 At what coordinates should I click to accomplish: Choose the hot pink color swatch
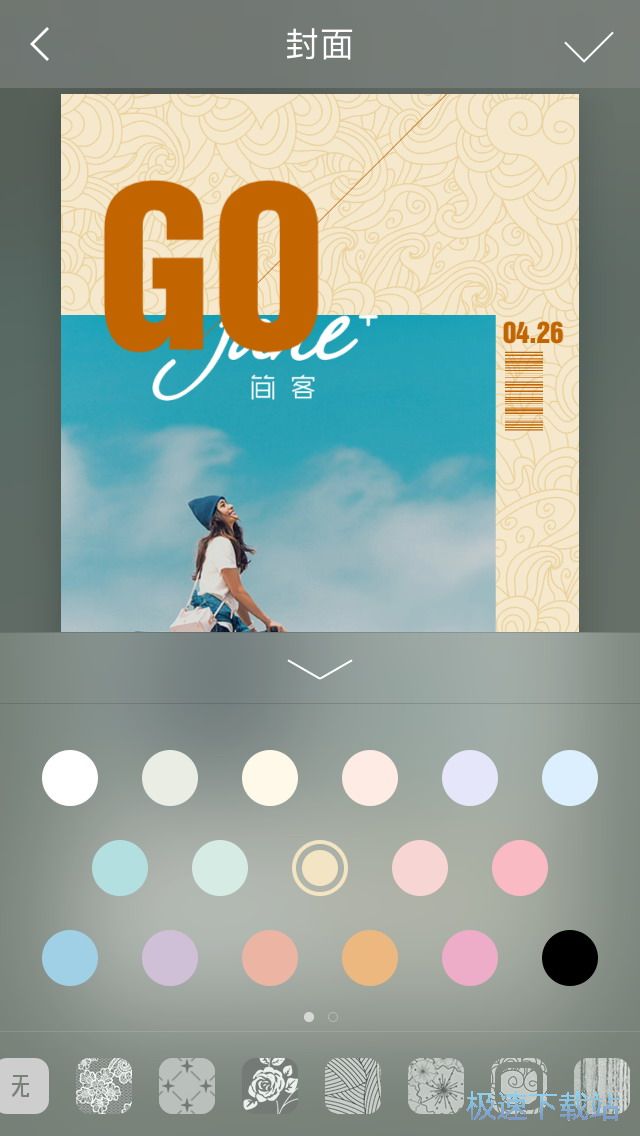470,958
